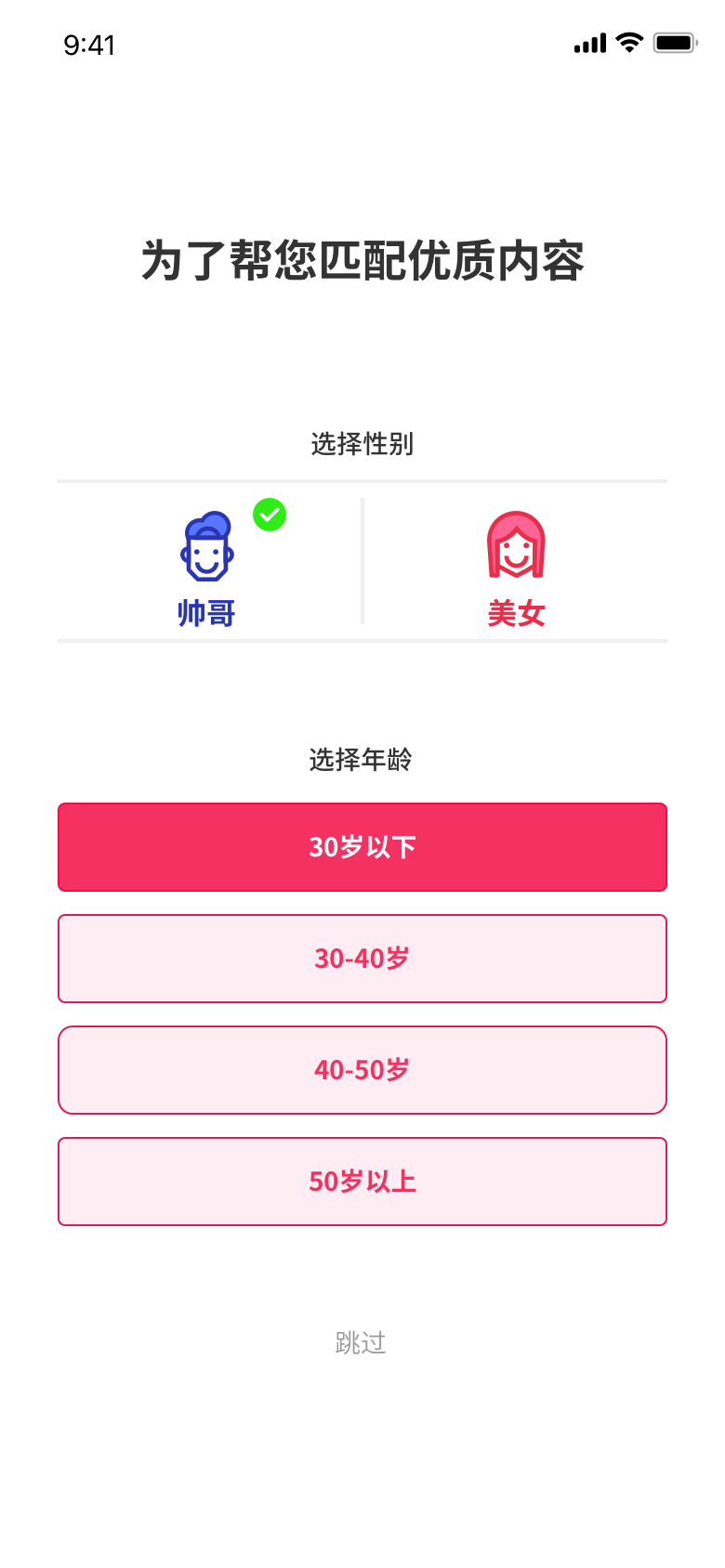Choose the 40-50岁 age range
The image size is (725, 1568).
pos(362,1070)
